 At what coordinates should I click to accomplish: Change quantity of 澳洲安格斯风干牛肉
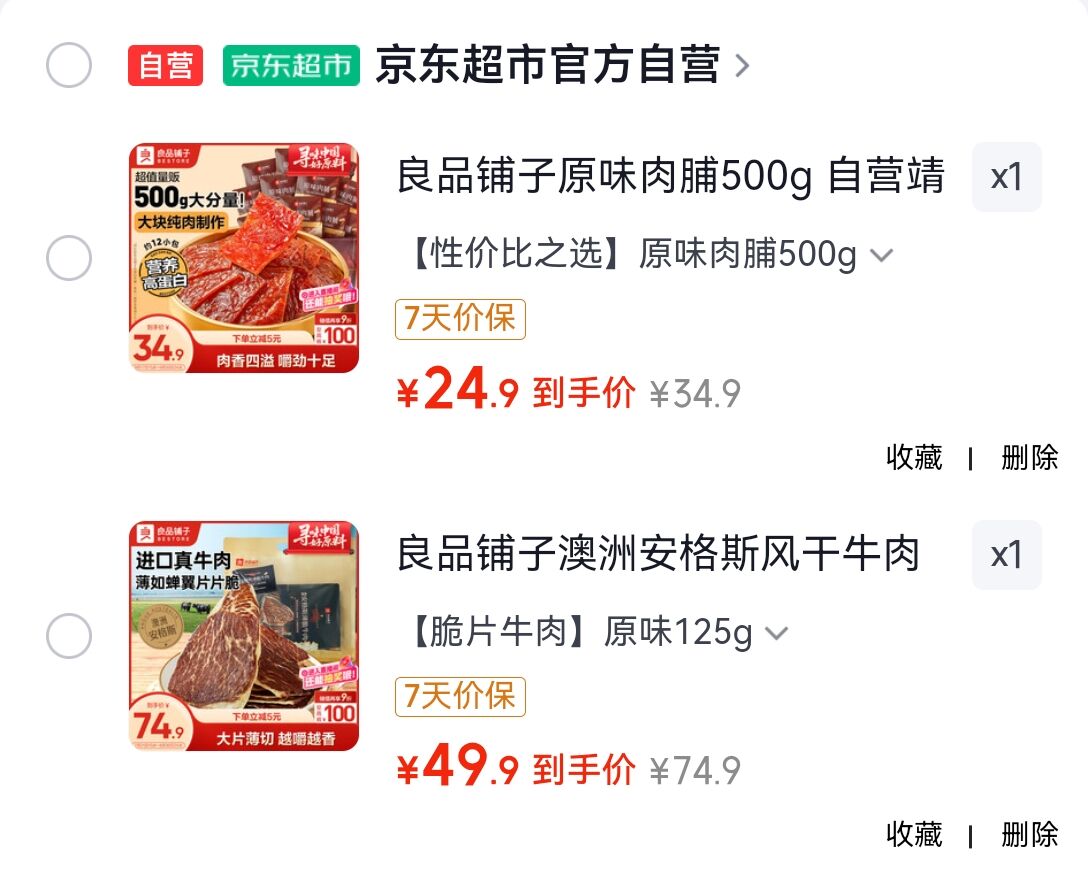tap(1006, 555)
